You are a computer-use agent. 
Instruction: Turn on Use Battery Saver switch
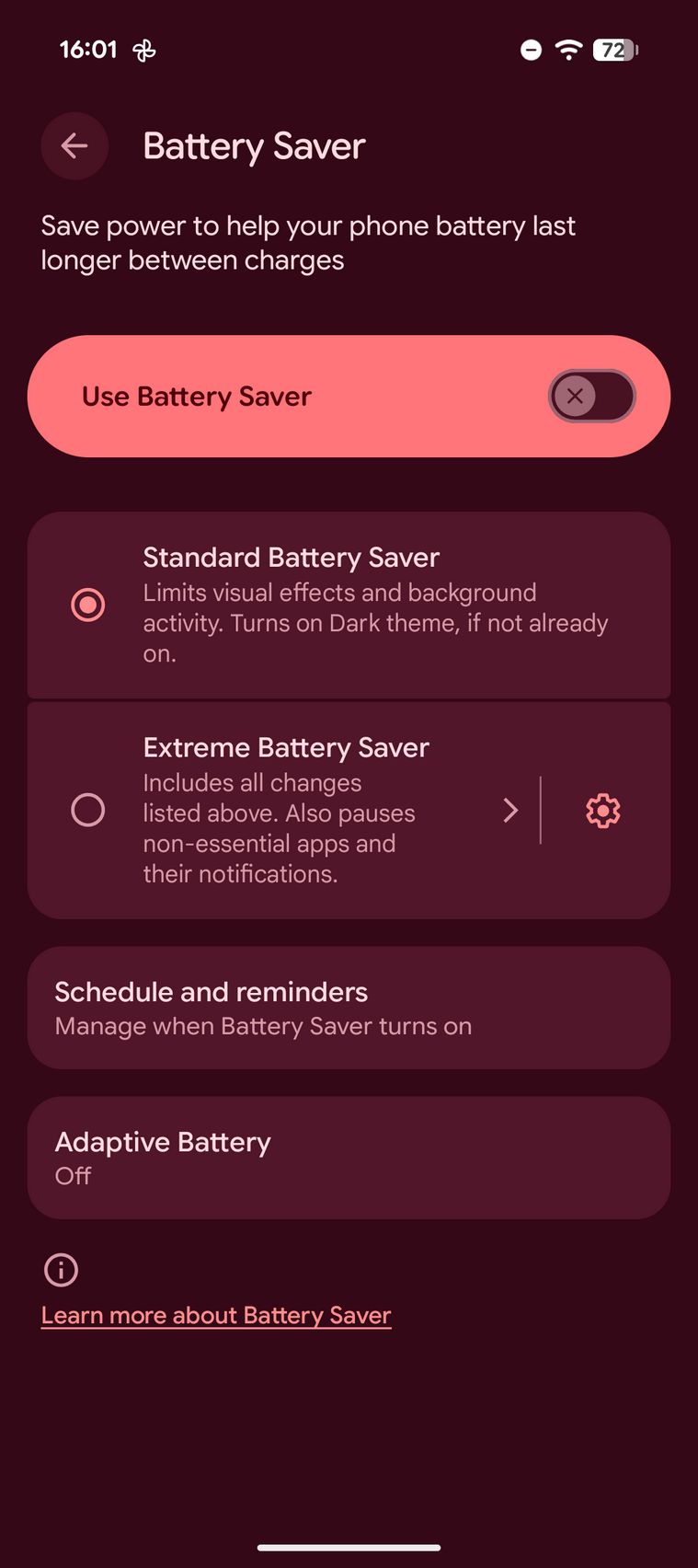(591, 397)
